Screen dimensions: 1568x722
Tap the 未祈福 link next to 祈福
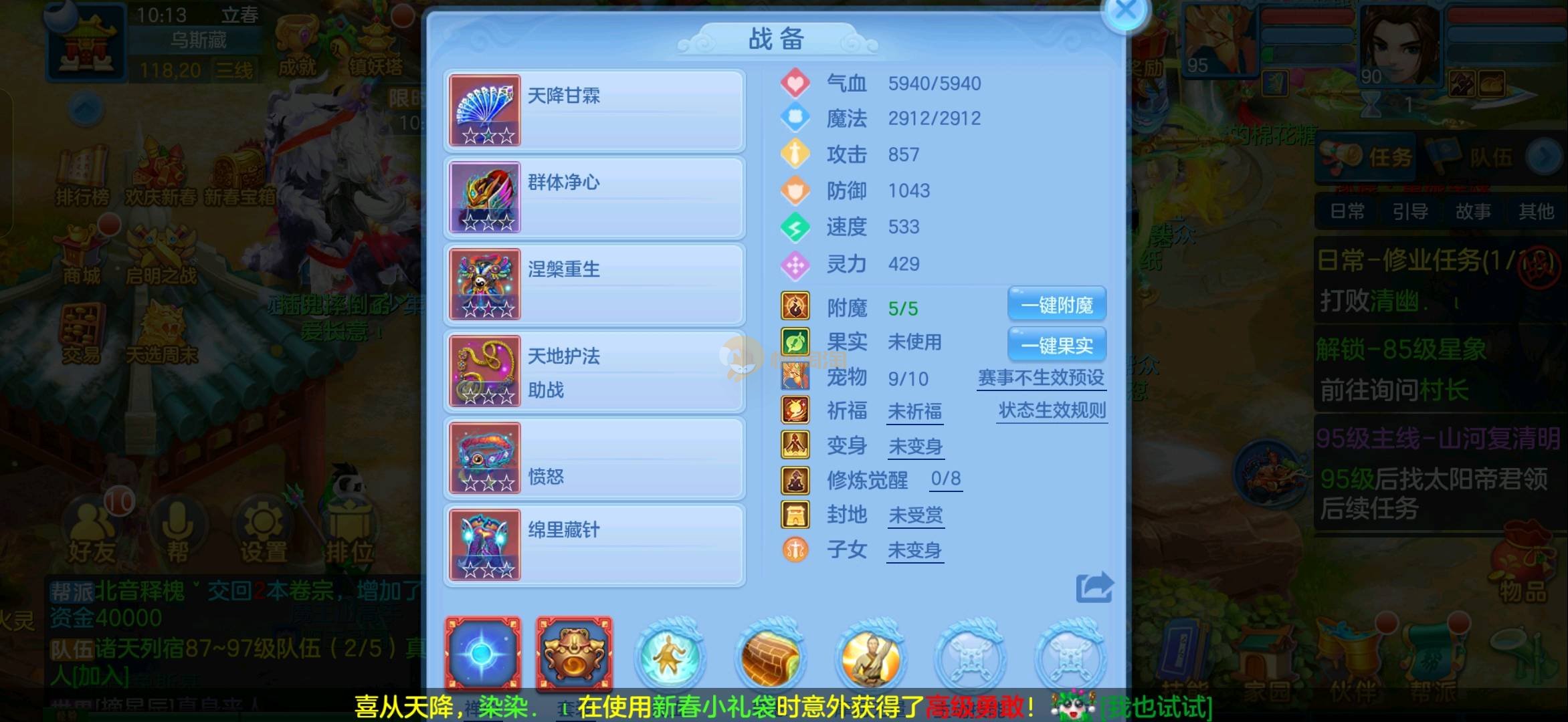coord(914,412)
